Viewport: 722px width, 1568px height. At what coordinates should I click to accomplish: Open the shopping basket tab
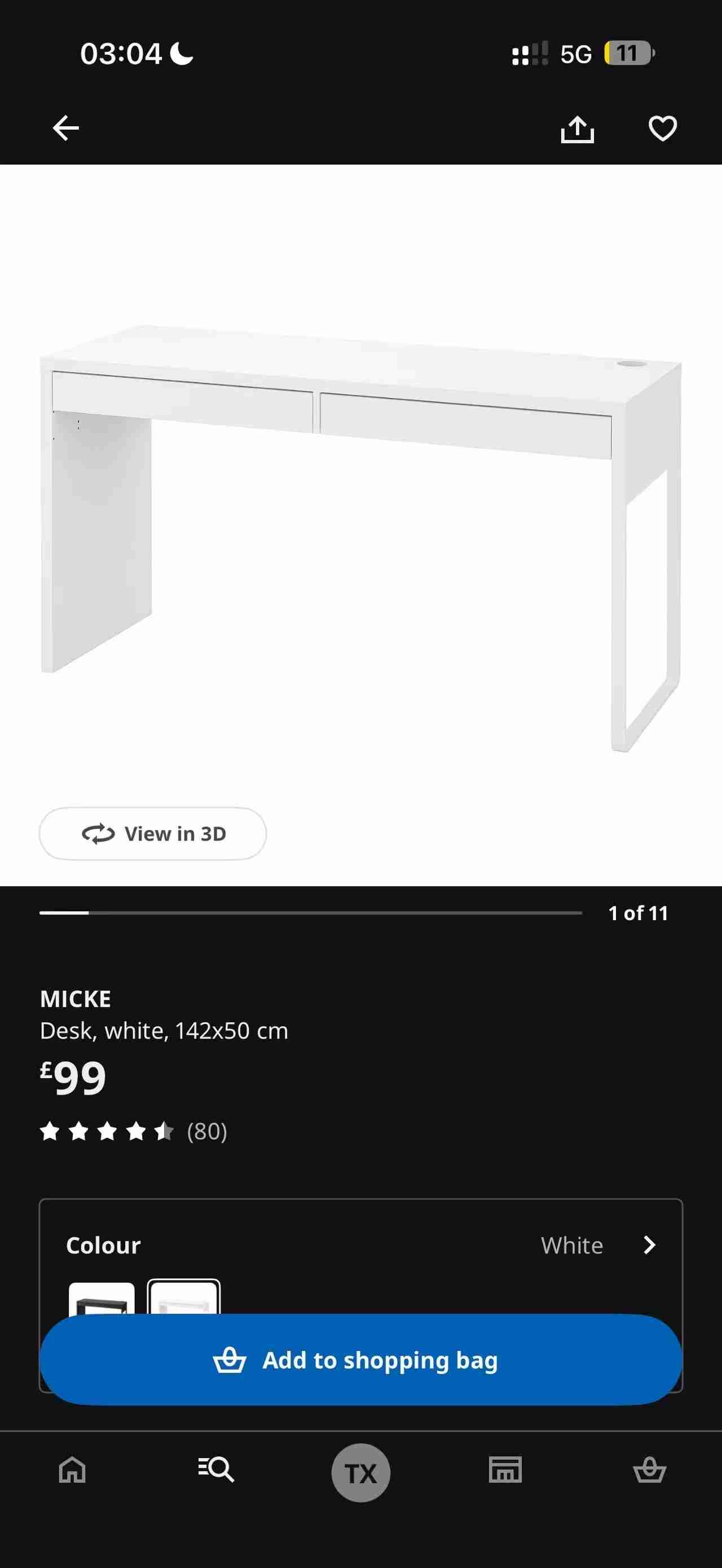650,1470
